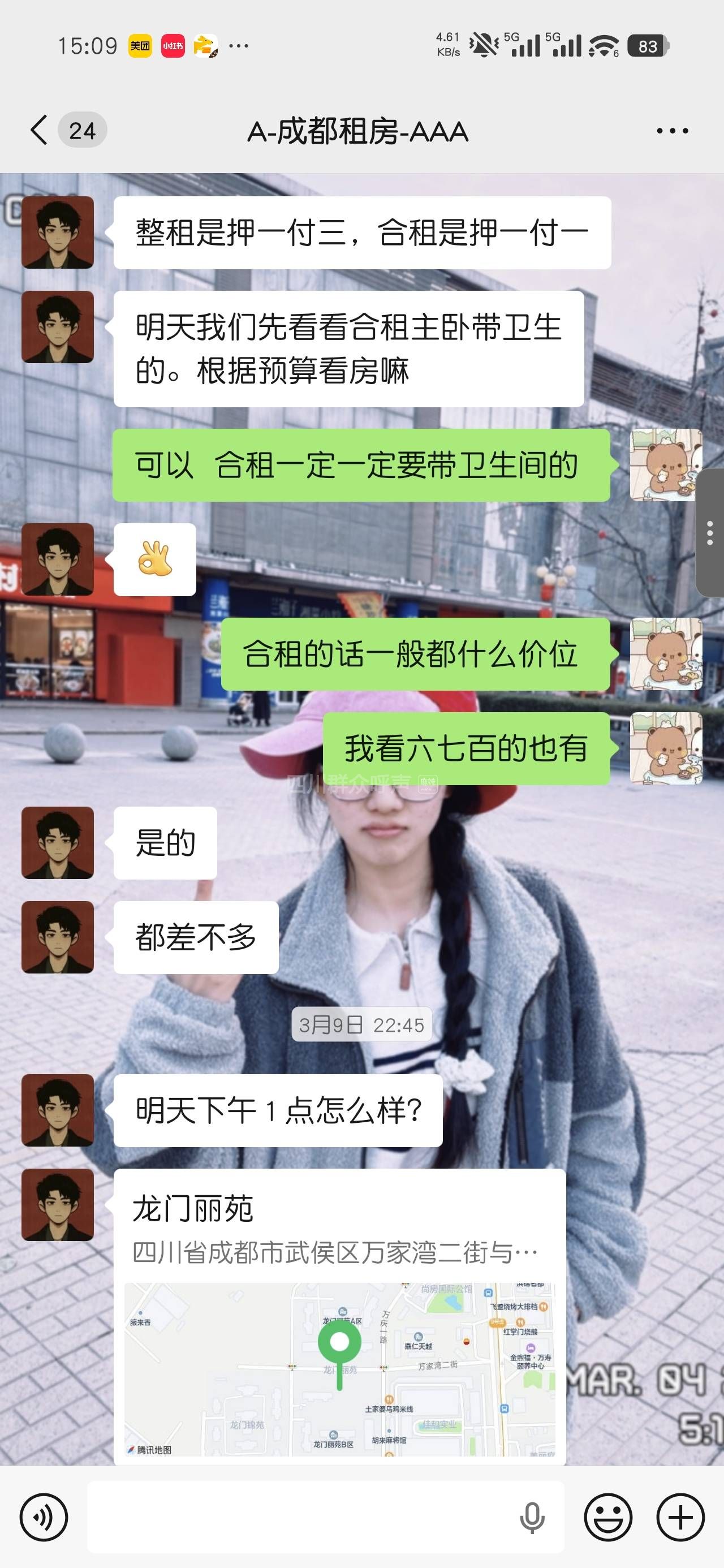Open the agent's avatar next to 都差不多
The width and height of the screenshot is (724, 1568).
[x=58, y=937]
